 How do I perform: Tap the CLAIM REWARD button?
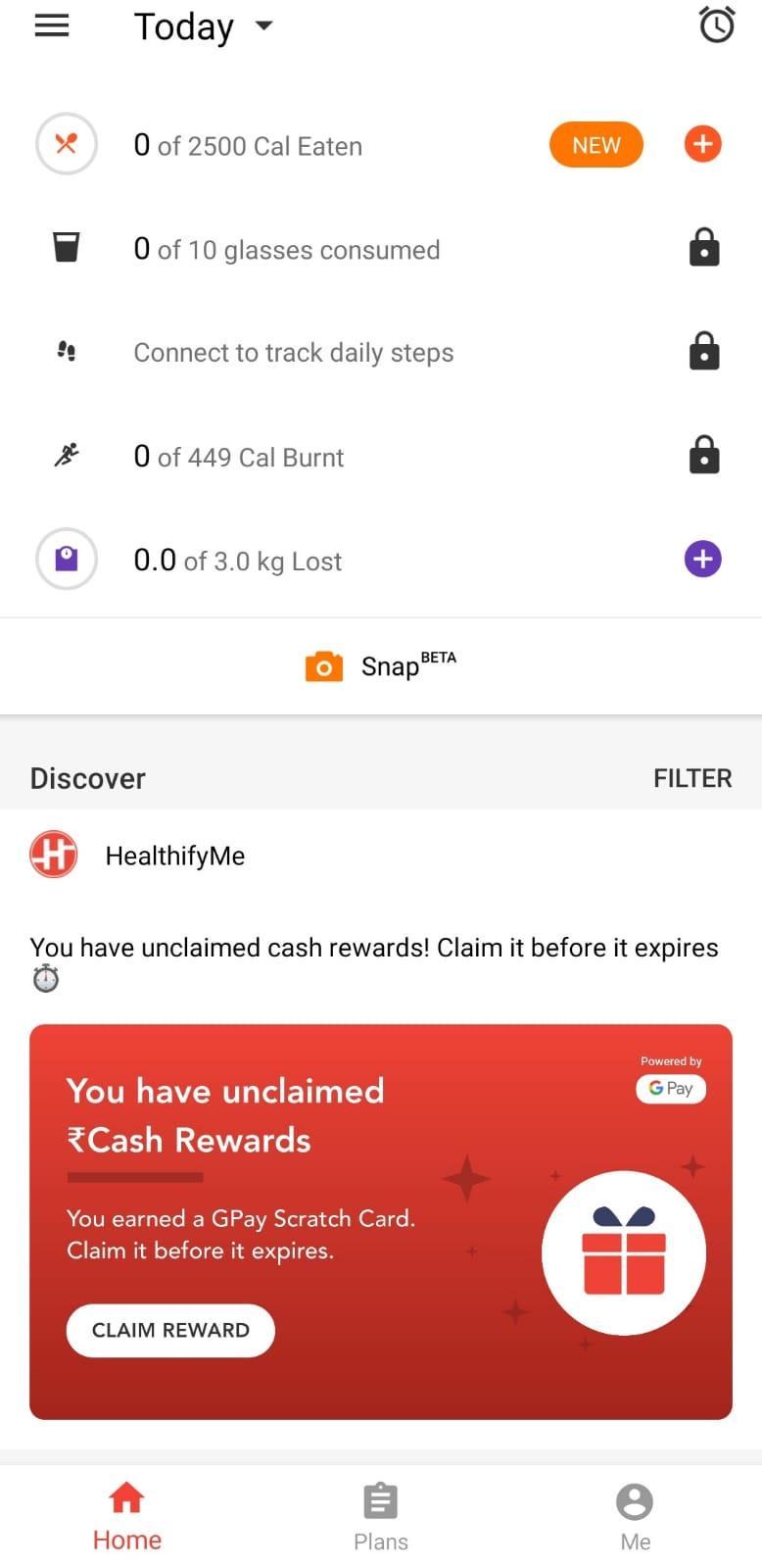coord(170,1330)
